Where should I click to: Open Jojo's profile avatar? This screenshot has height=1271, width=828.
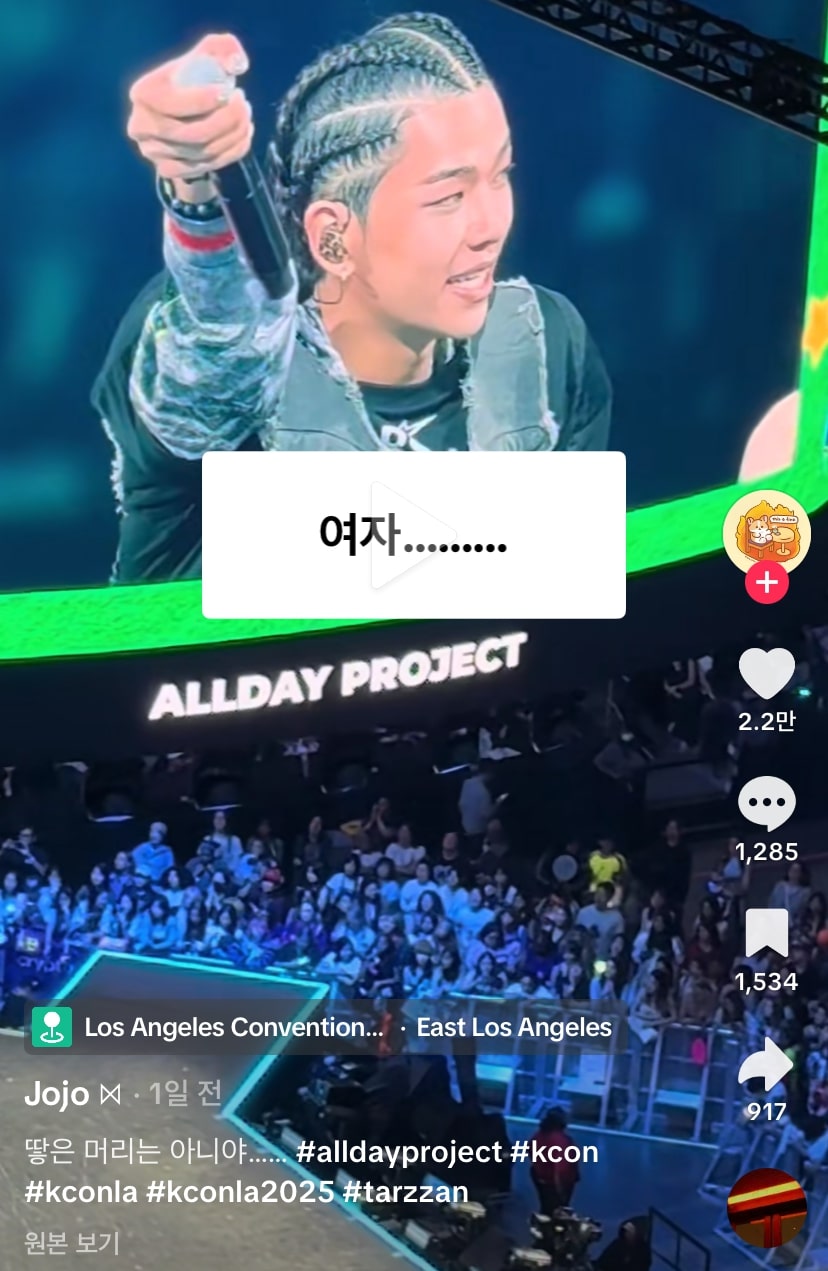click(x=766, y=533)
